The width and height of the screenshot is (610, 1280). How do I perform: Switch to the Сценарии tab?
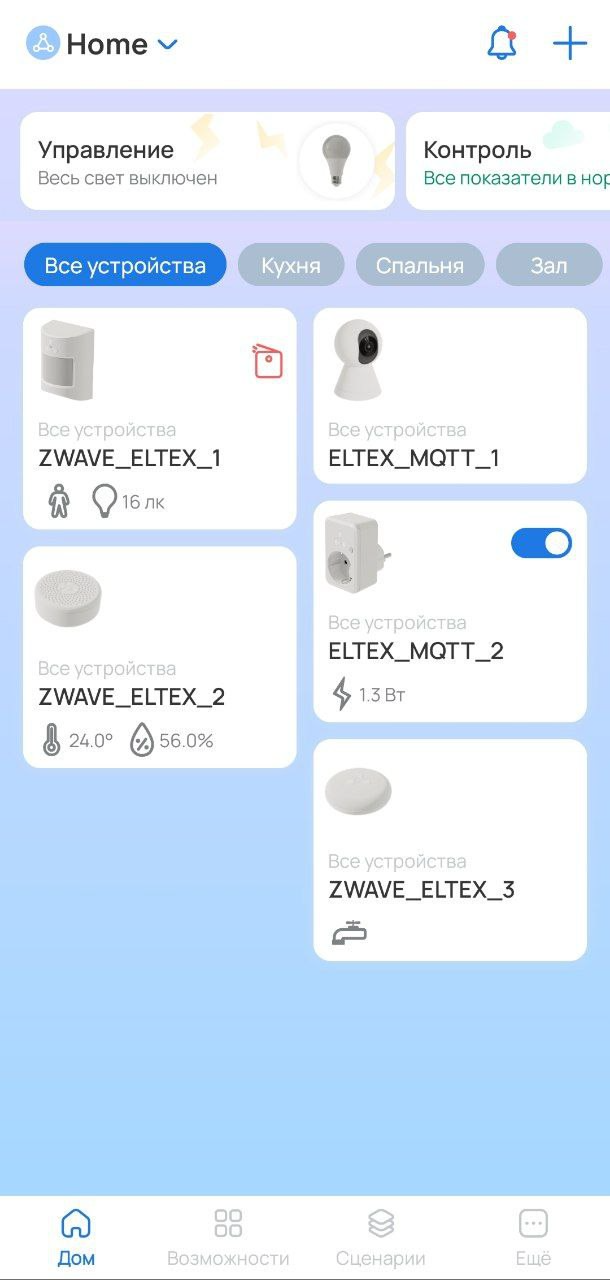(x=380, y=1236)
